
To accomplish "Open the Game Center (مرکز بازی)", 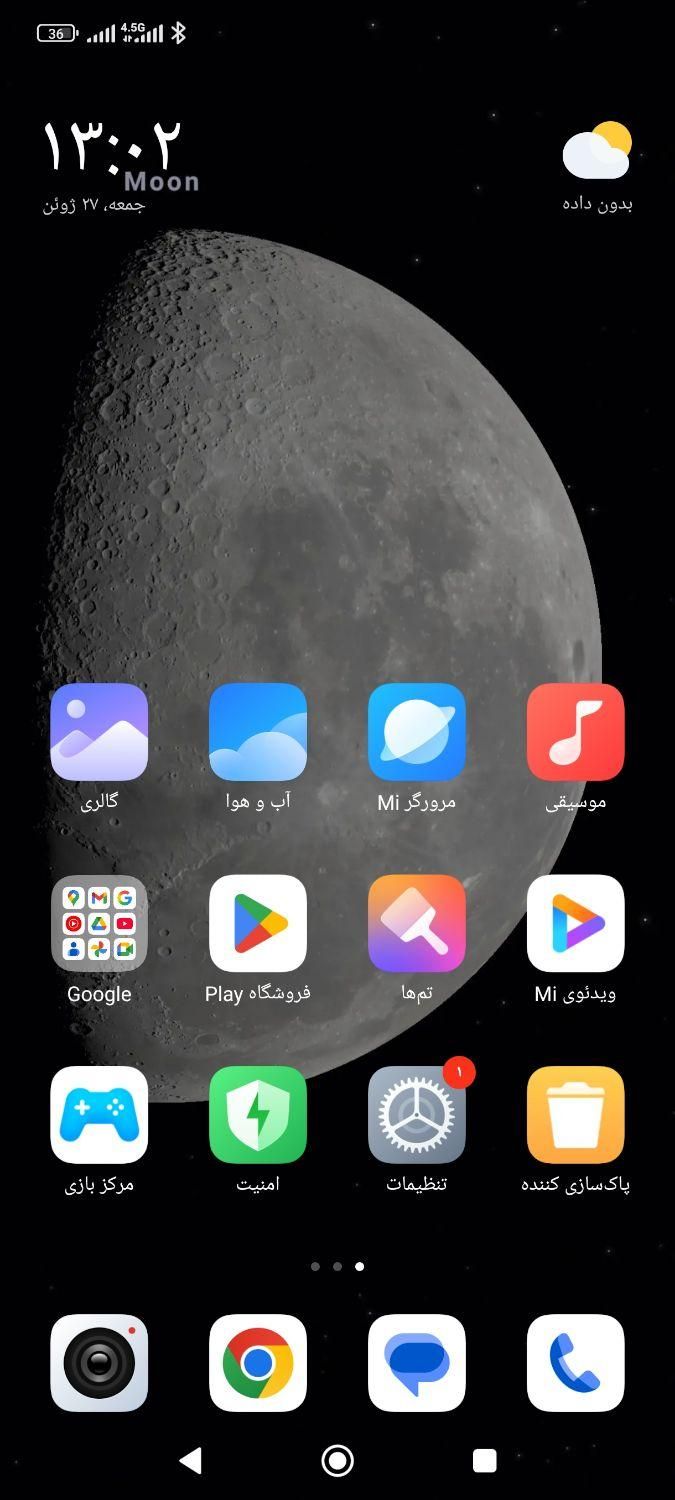I will pyautogui.click(x=99, y=1114).
